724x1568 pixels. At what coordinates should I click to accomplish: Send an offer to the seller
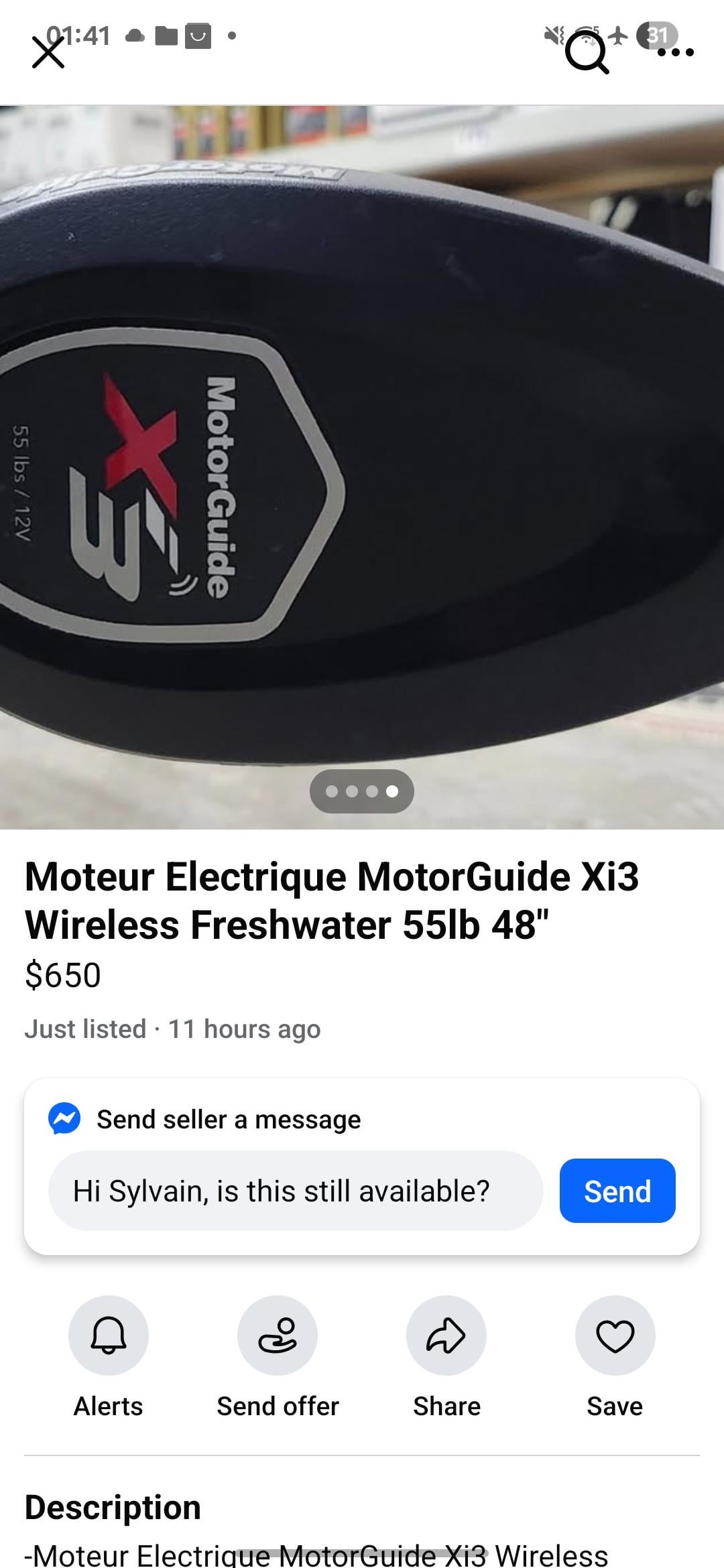(278, 1335)
